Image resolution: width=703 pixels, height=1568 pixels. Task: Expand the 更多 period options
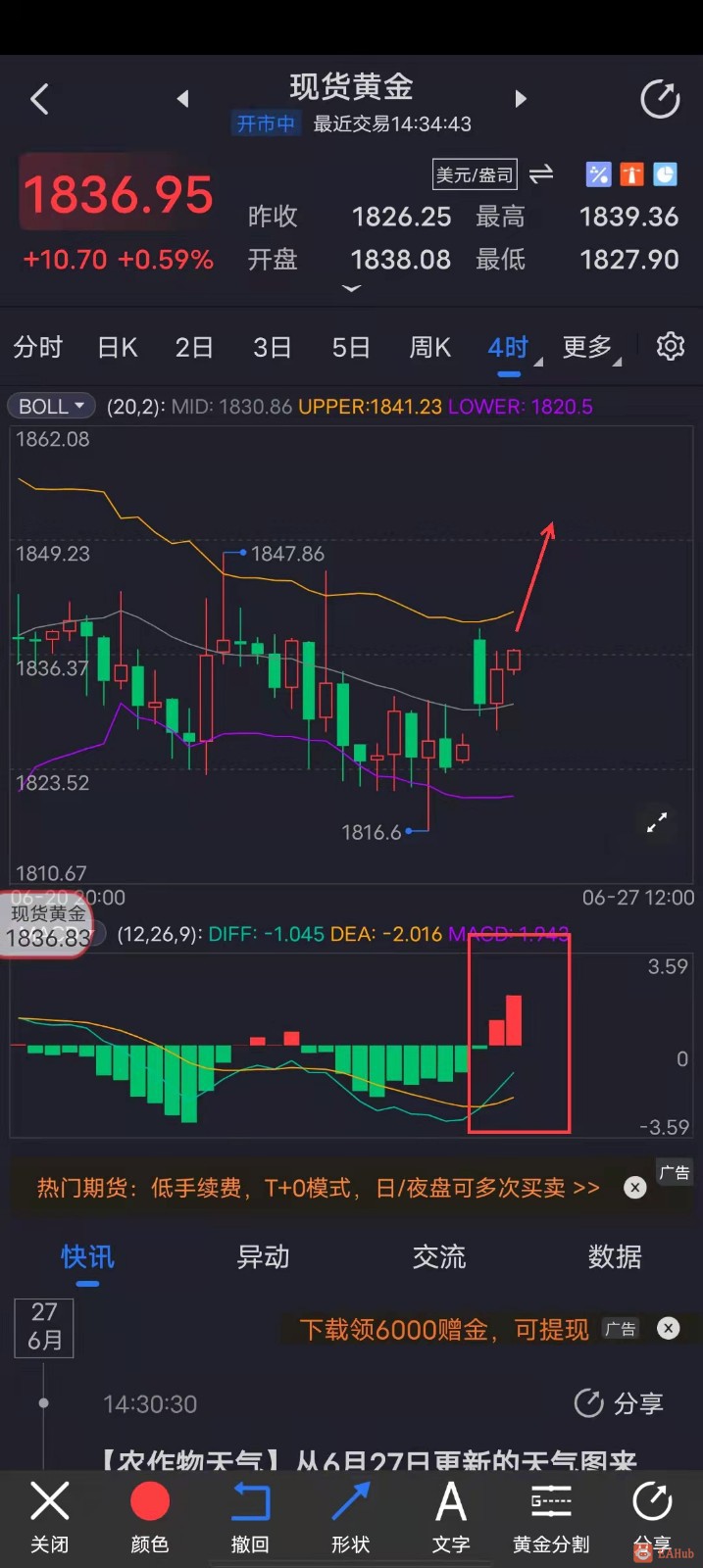tap(590, 347)
